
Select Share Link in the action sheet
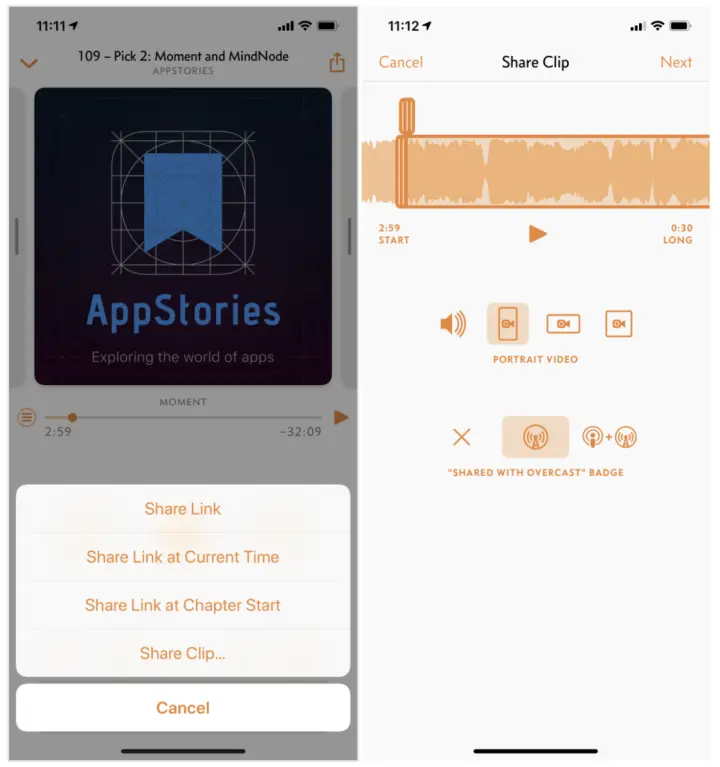click(183, 509)
